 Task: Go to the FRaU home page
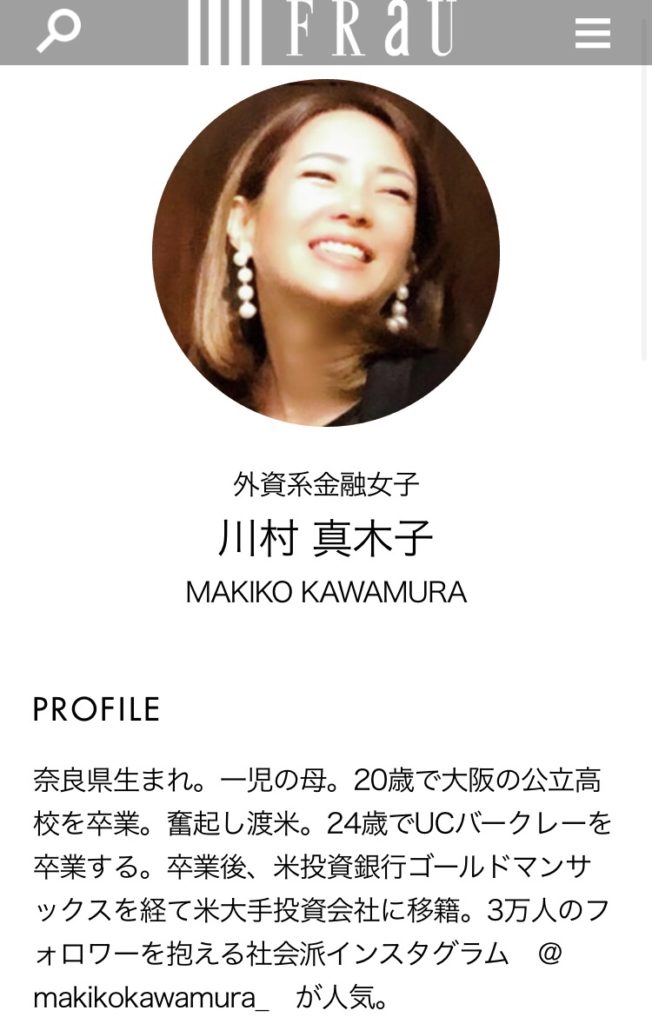click(325, 30)
